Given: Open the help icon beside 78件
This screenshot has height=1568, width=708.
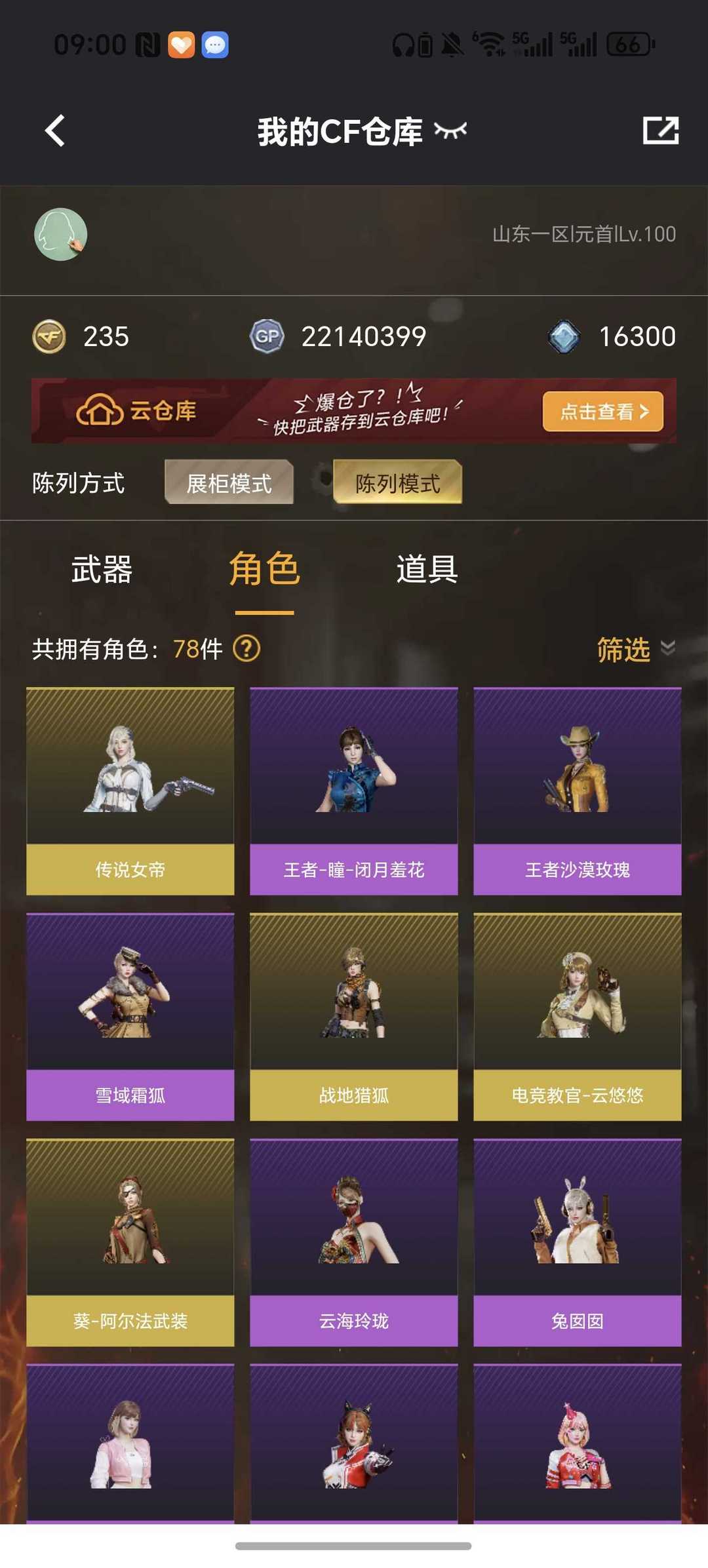Looking at the screenshot, I should pyautogui.click(x=247, y=649).
